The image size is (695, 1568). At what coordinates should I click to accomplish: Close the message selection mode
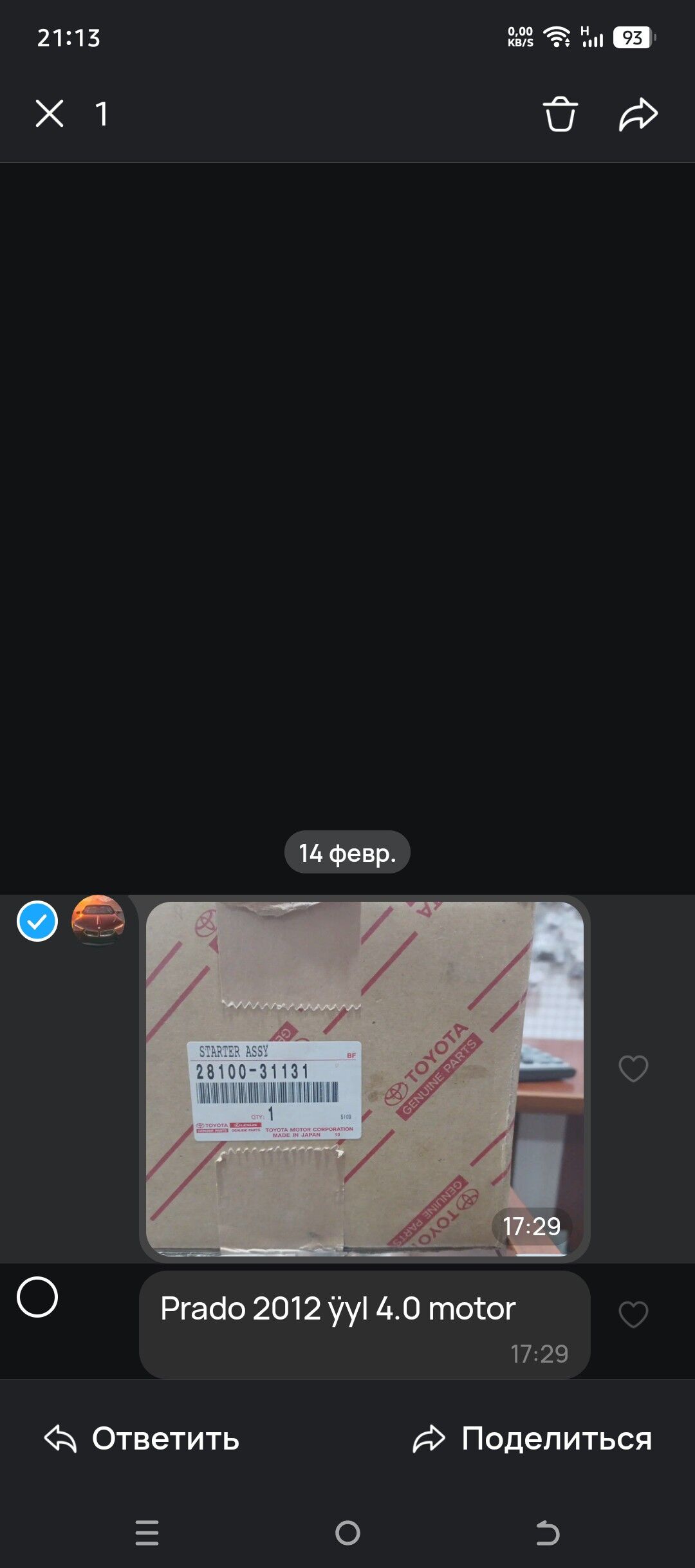click(50, 114)
